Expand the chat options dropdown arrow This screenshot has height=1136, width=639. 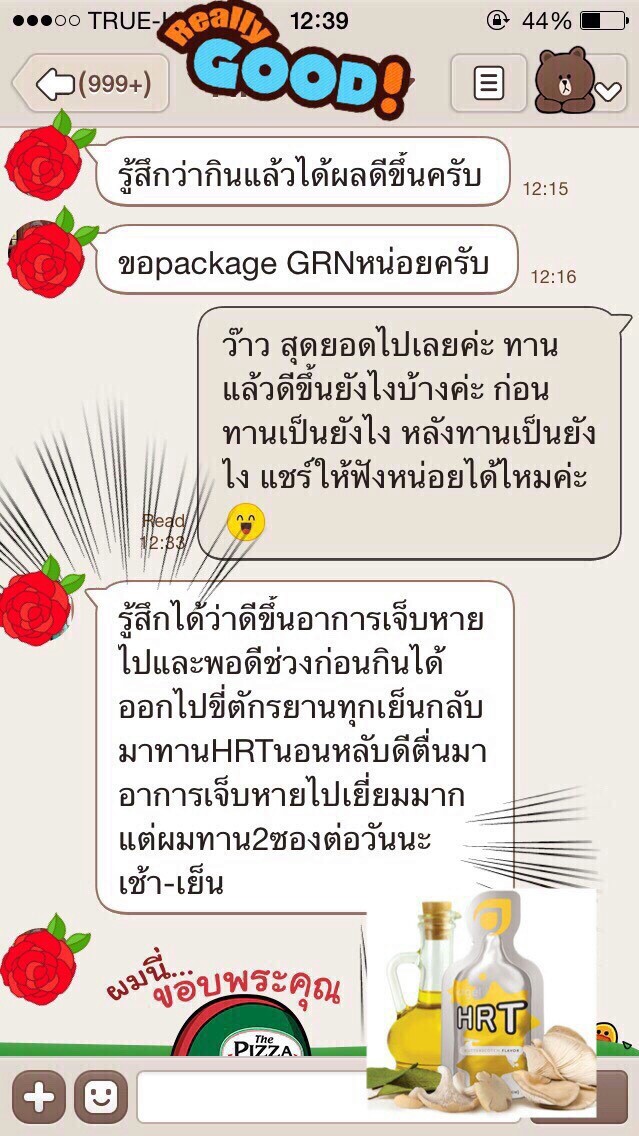pyautogui.click(x=607, y=92)
